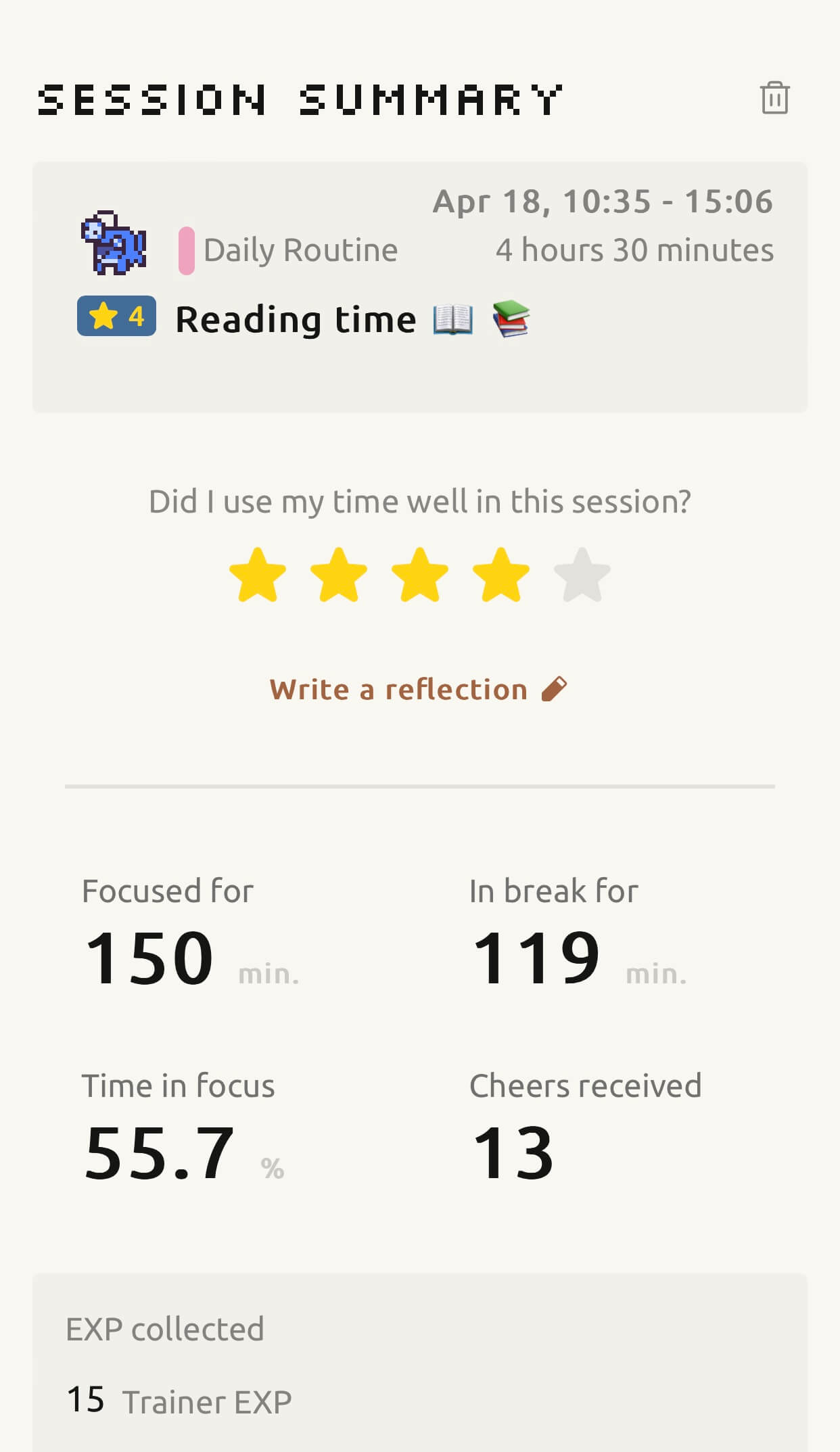840x1452 pixels.
Task: Select the fourth rating star
Action: click(x=501, y=575)
